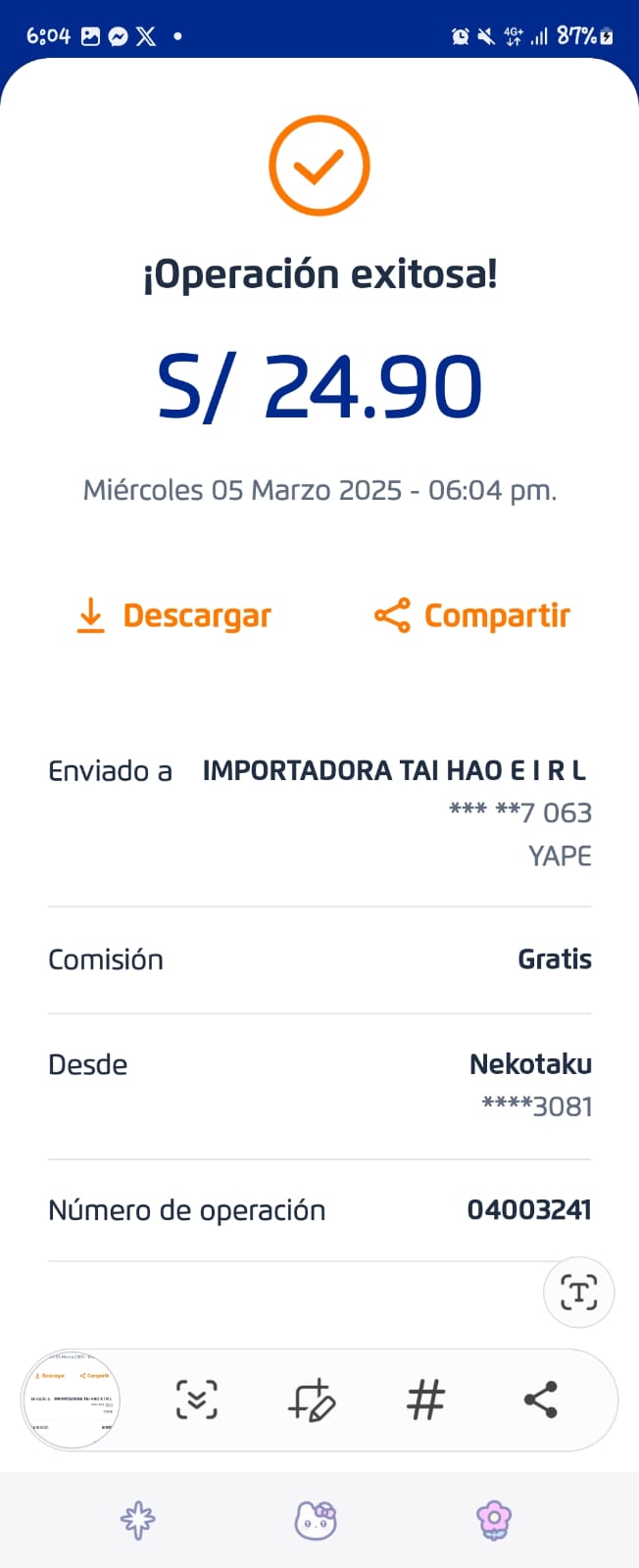The image size is (639, 1568).
Task: Go home with the cat-face navigation button
Action: pos(316,1520)
